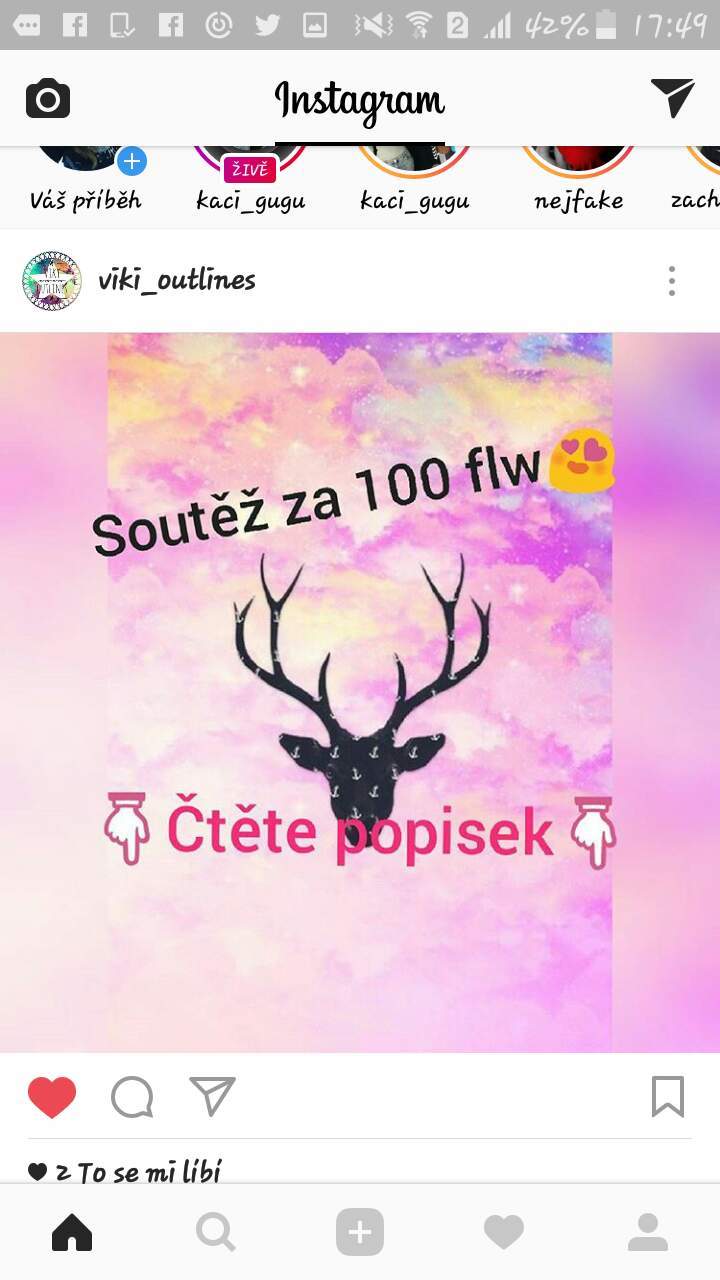Comment on viki_outlines post
Viewport: 720px width, 1280px height.
tap(132, 1097)
